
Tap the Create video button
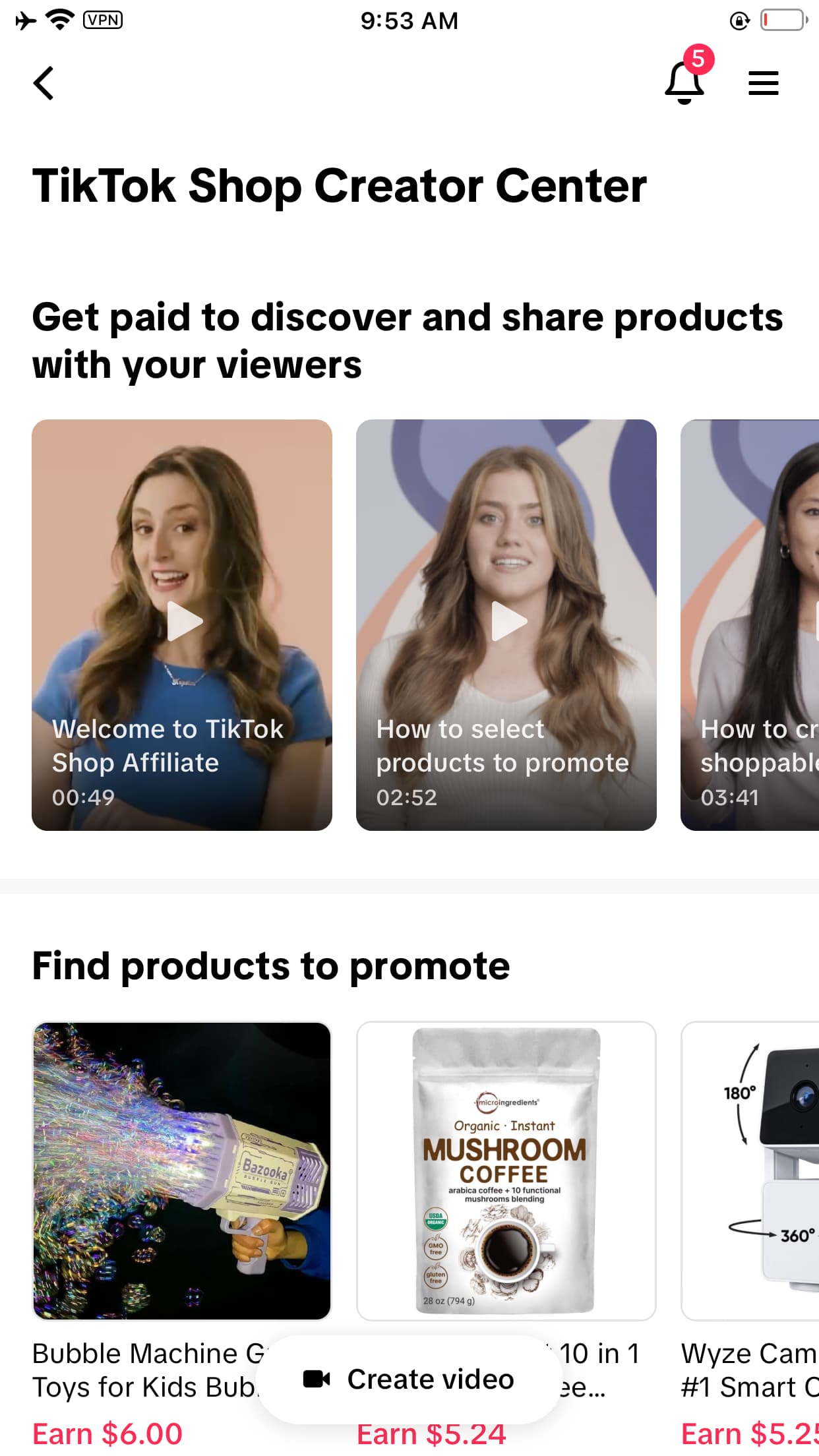coord(409,1380)
